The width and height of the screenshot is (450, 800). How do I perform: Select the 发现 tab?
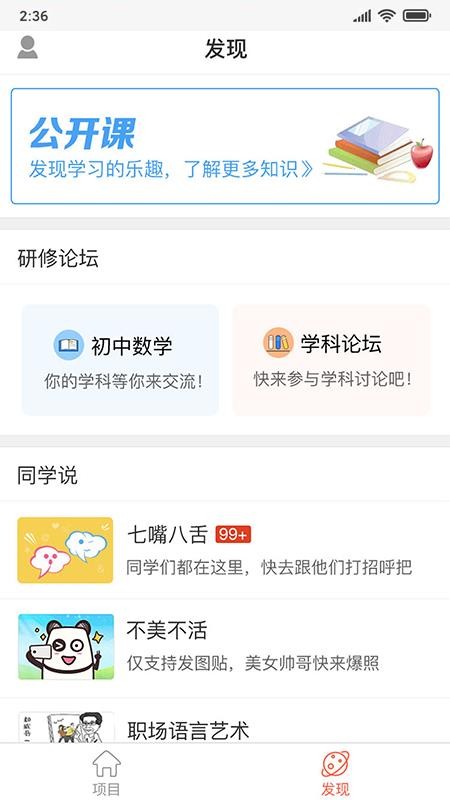coord(335,772)
